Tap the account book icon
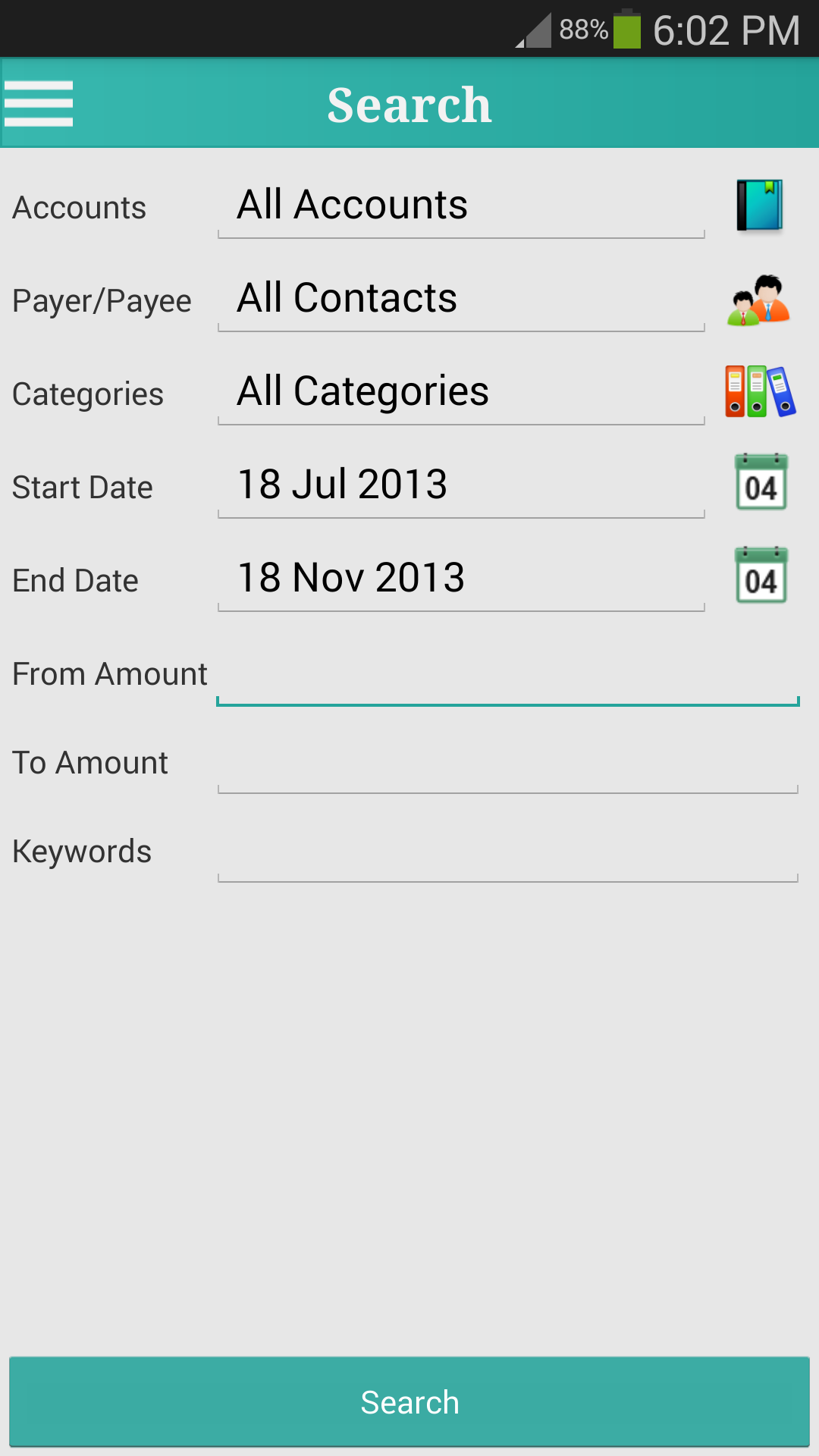The width and height of the screenshot is (819, 1456). pos(760,206)
